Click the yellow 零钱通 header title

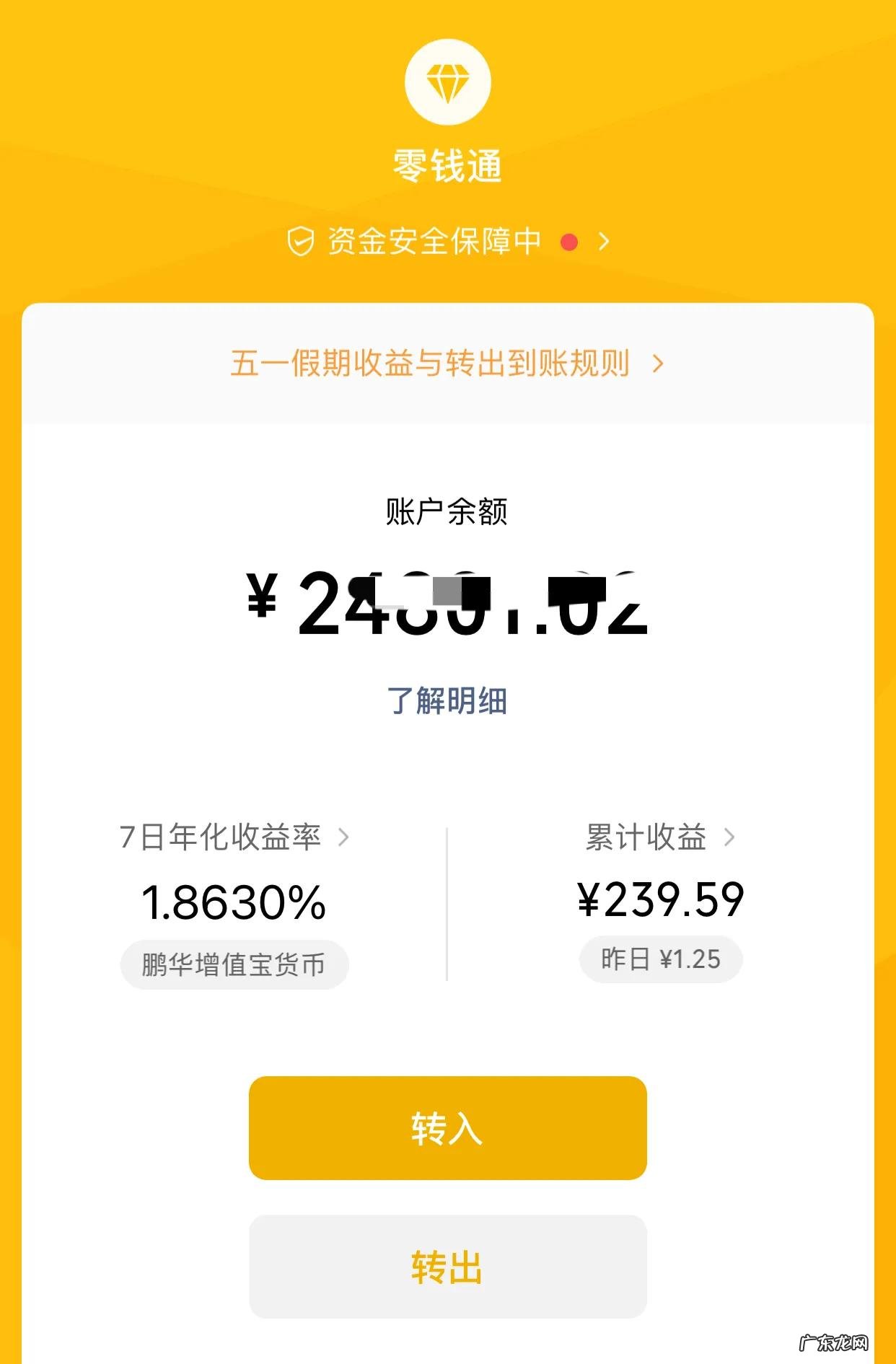coord(447,164)
